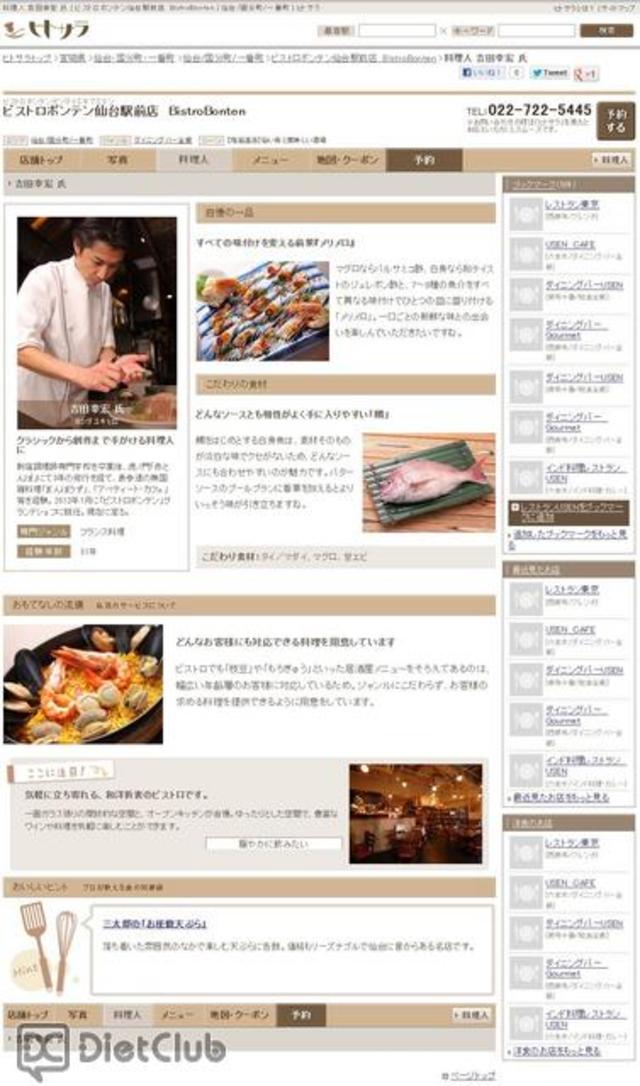Tap the 賑やかに飲みたい button
The width and height of the screenshot is (640, 1086).
point(273,844)
